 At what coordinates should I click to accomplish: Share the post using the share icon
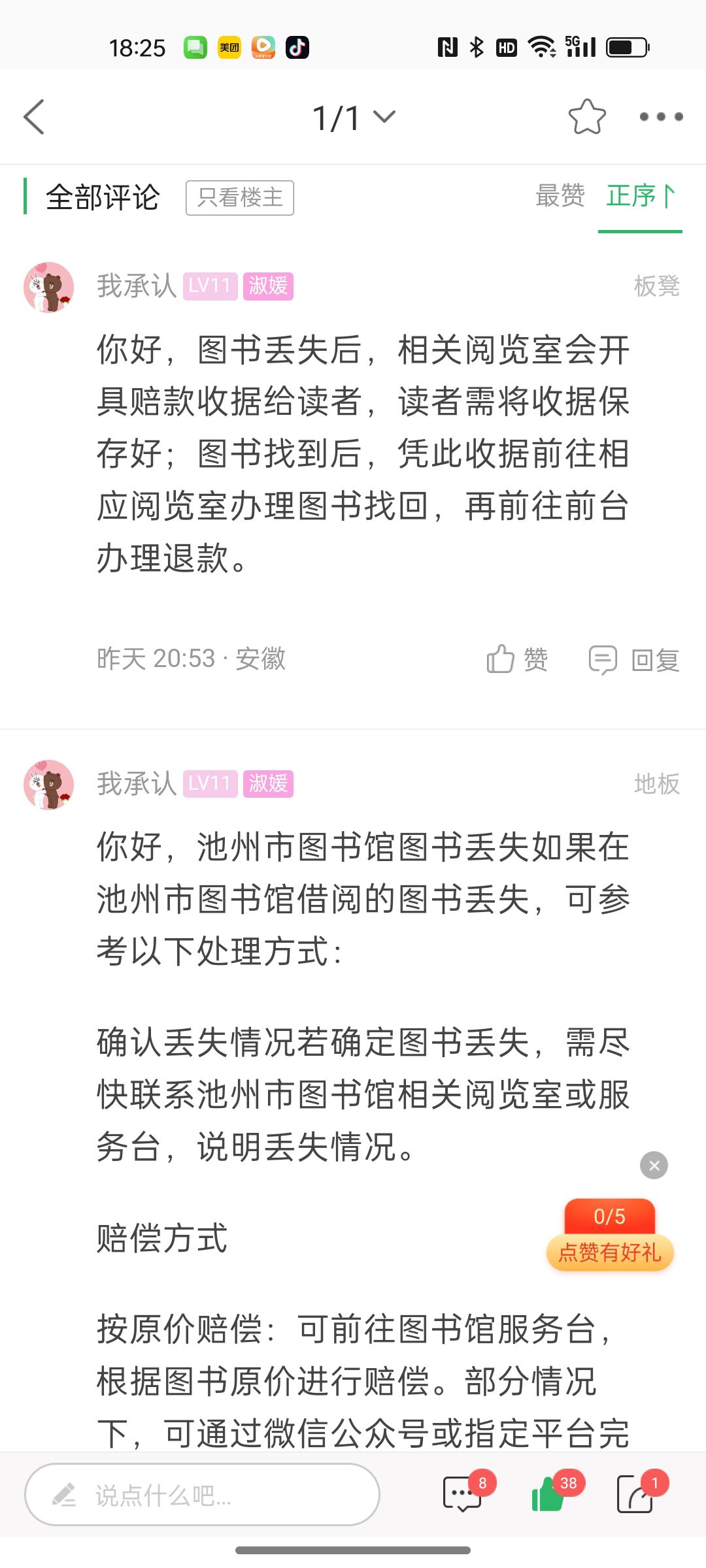635,1494
